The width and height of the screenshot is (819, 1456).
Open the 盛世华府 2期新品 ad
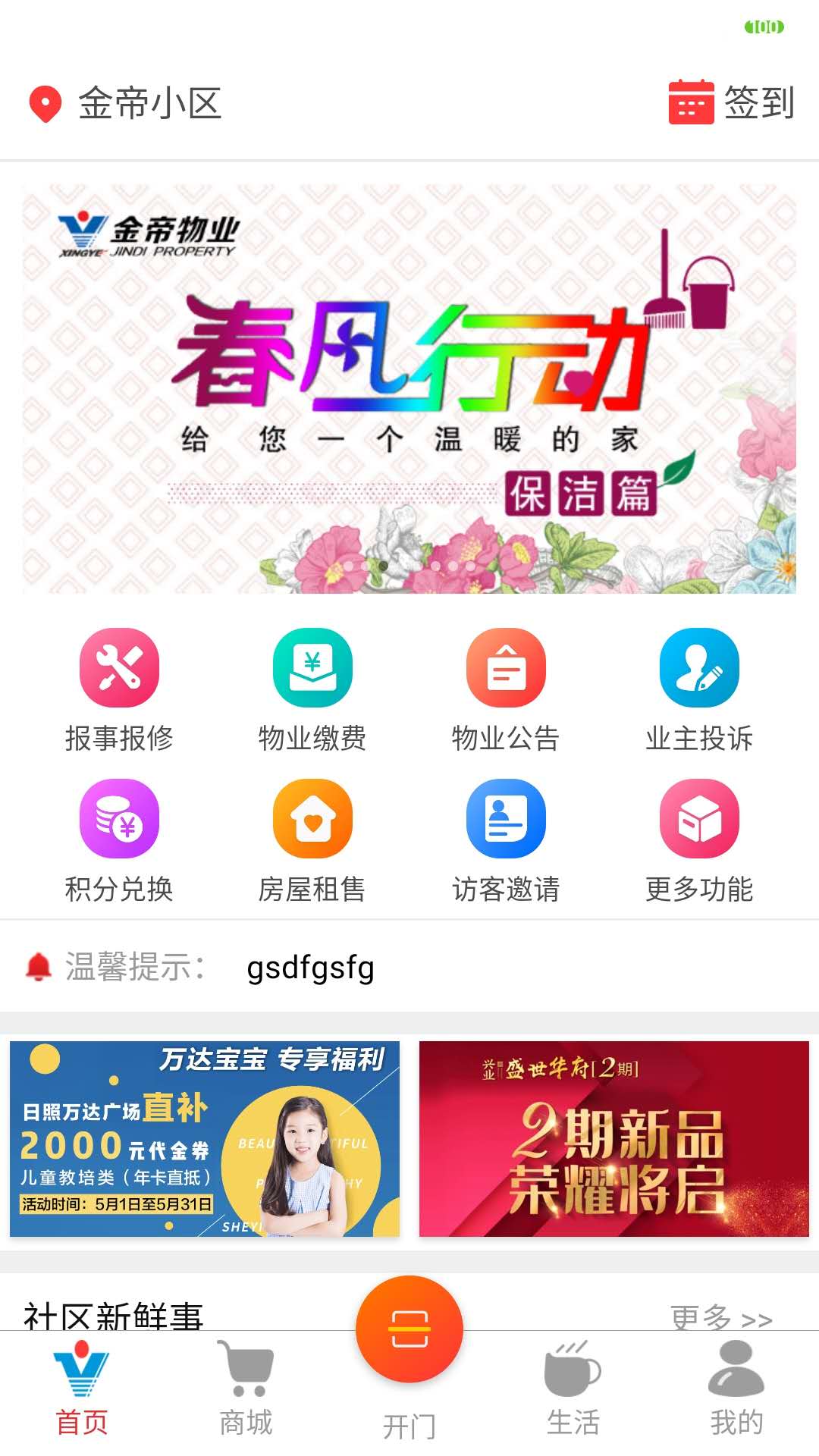coord(614,1139)
